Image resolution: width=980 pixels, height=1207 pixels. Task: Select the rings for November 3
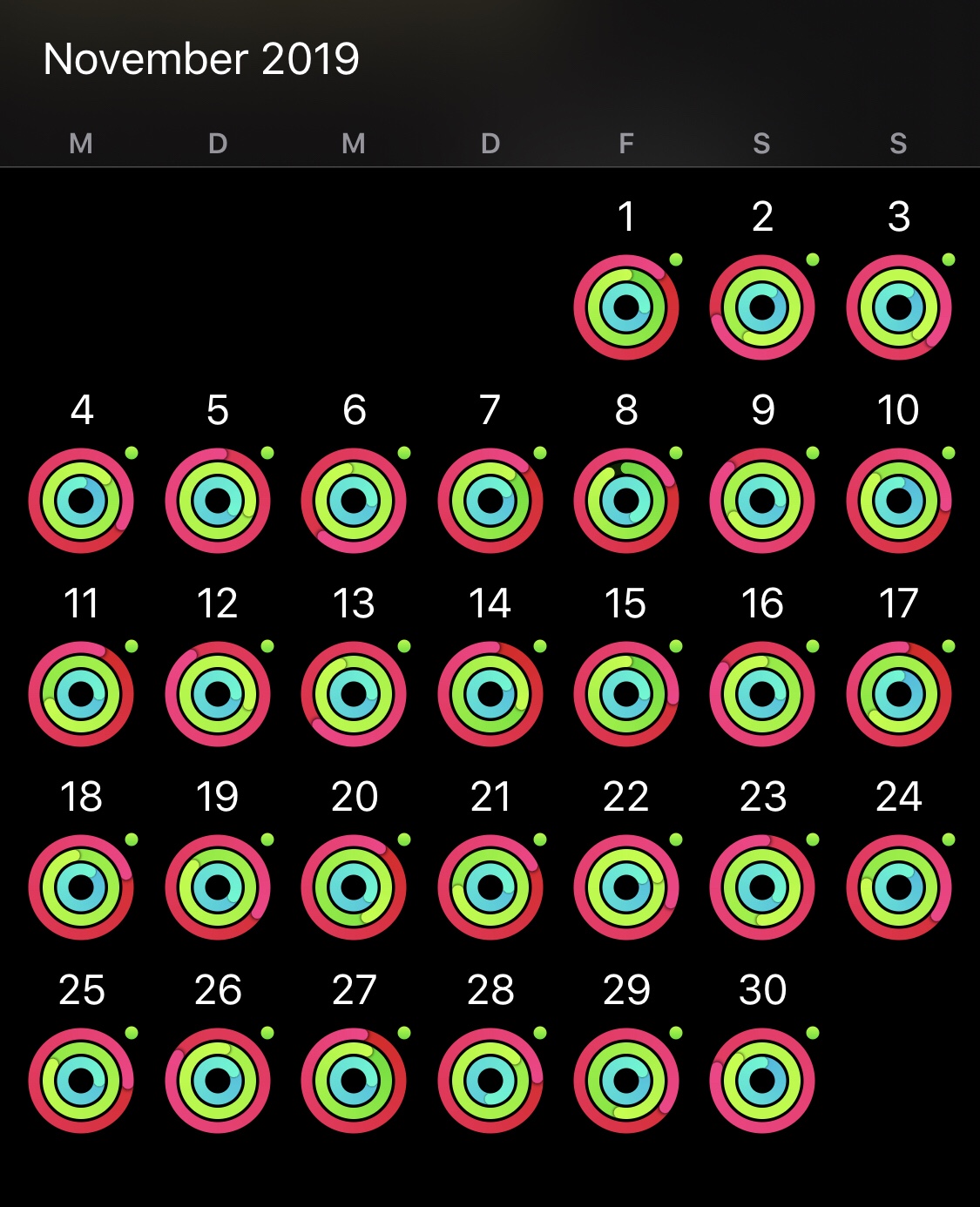point(898,307)
